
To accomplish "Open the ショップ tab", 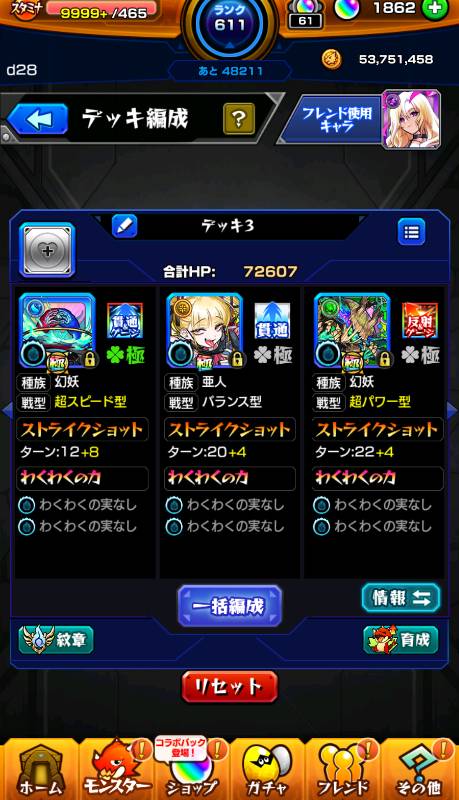I will coord(192,769).
